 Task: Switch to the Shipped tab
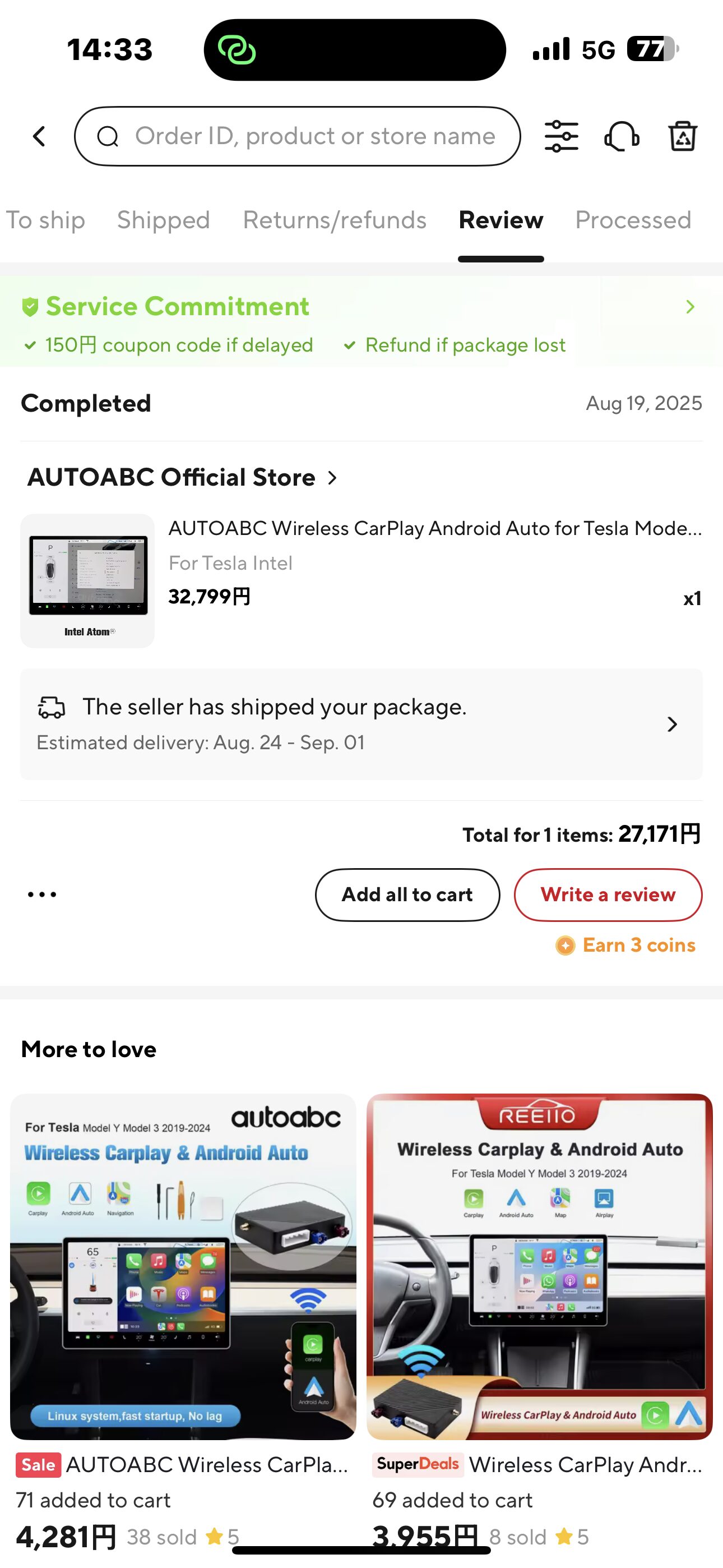(x=163, y=220)
